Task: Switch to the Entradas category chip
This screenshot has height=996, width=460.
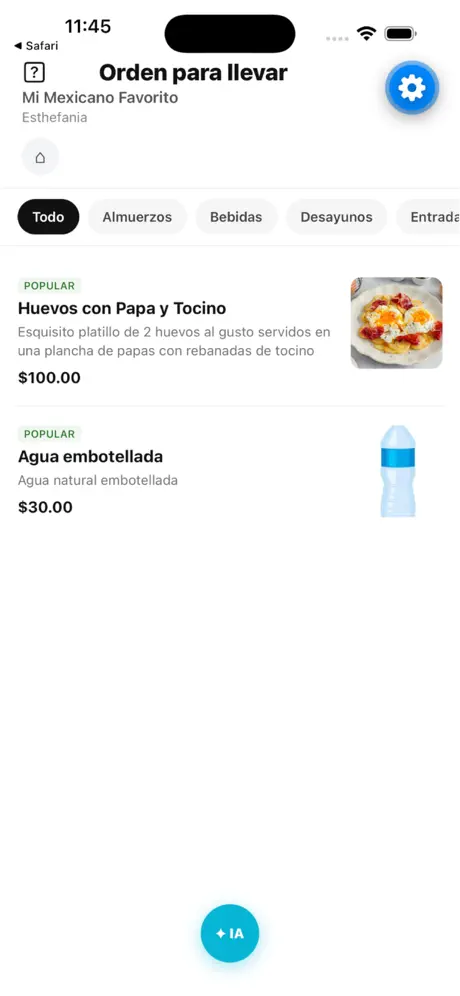Action: [429, 217]
